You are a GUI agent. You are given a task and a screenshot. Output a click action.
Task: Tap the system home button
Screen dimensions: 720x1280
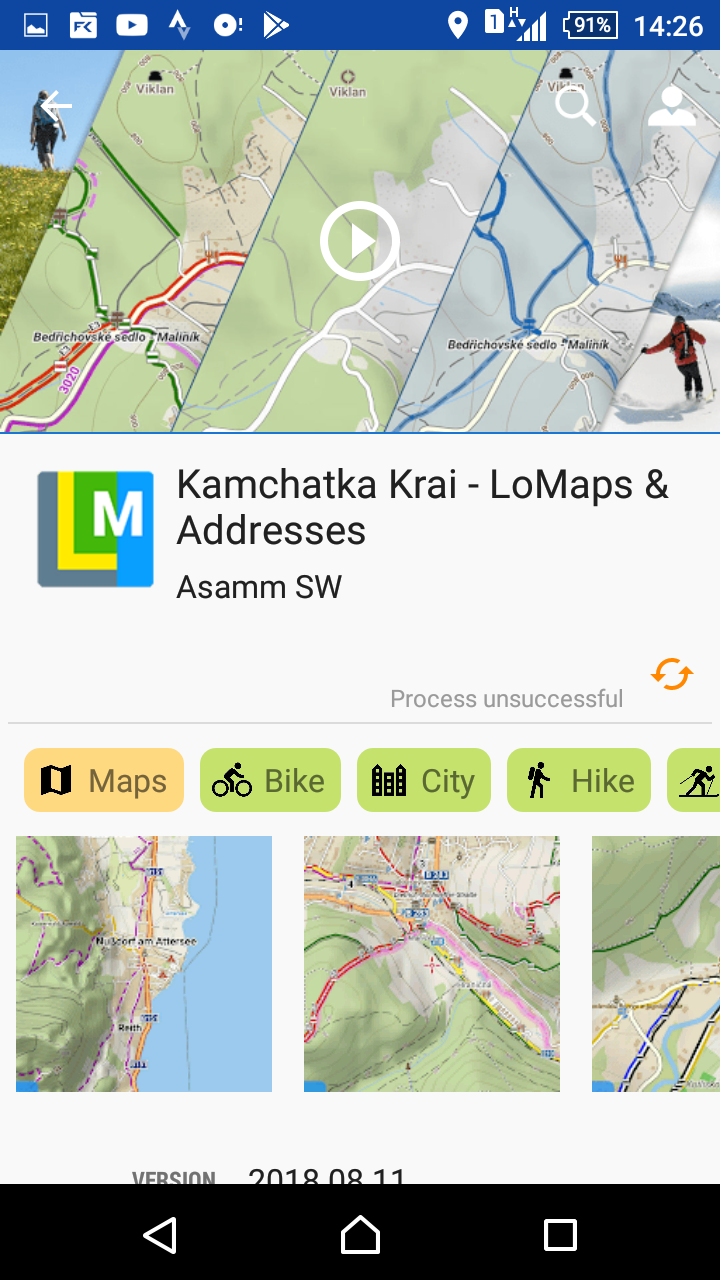click(360, 1235)
